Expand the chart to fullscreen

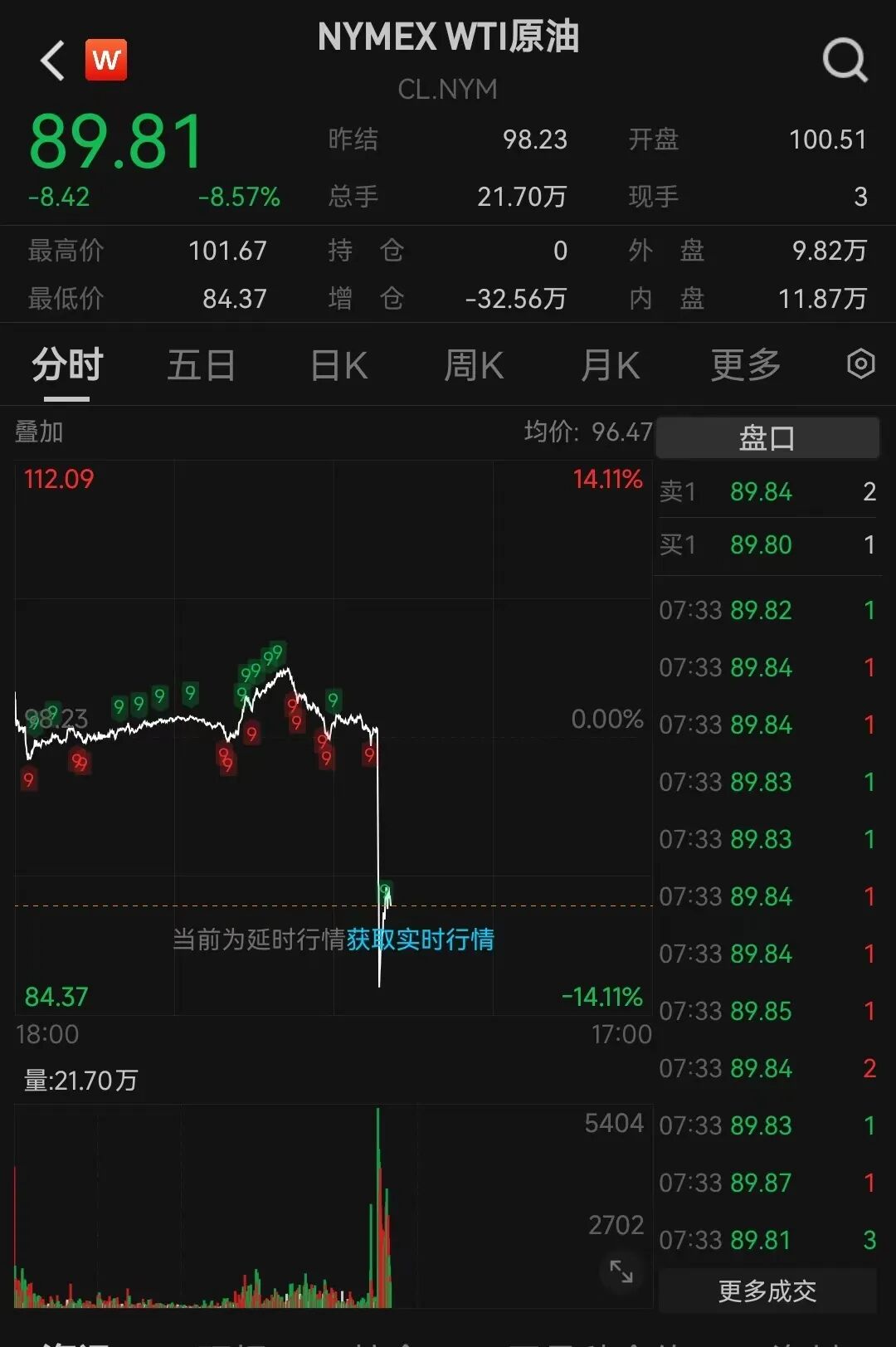click(621, 1271)
